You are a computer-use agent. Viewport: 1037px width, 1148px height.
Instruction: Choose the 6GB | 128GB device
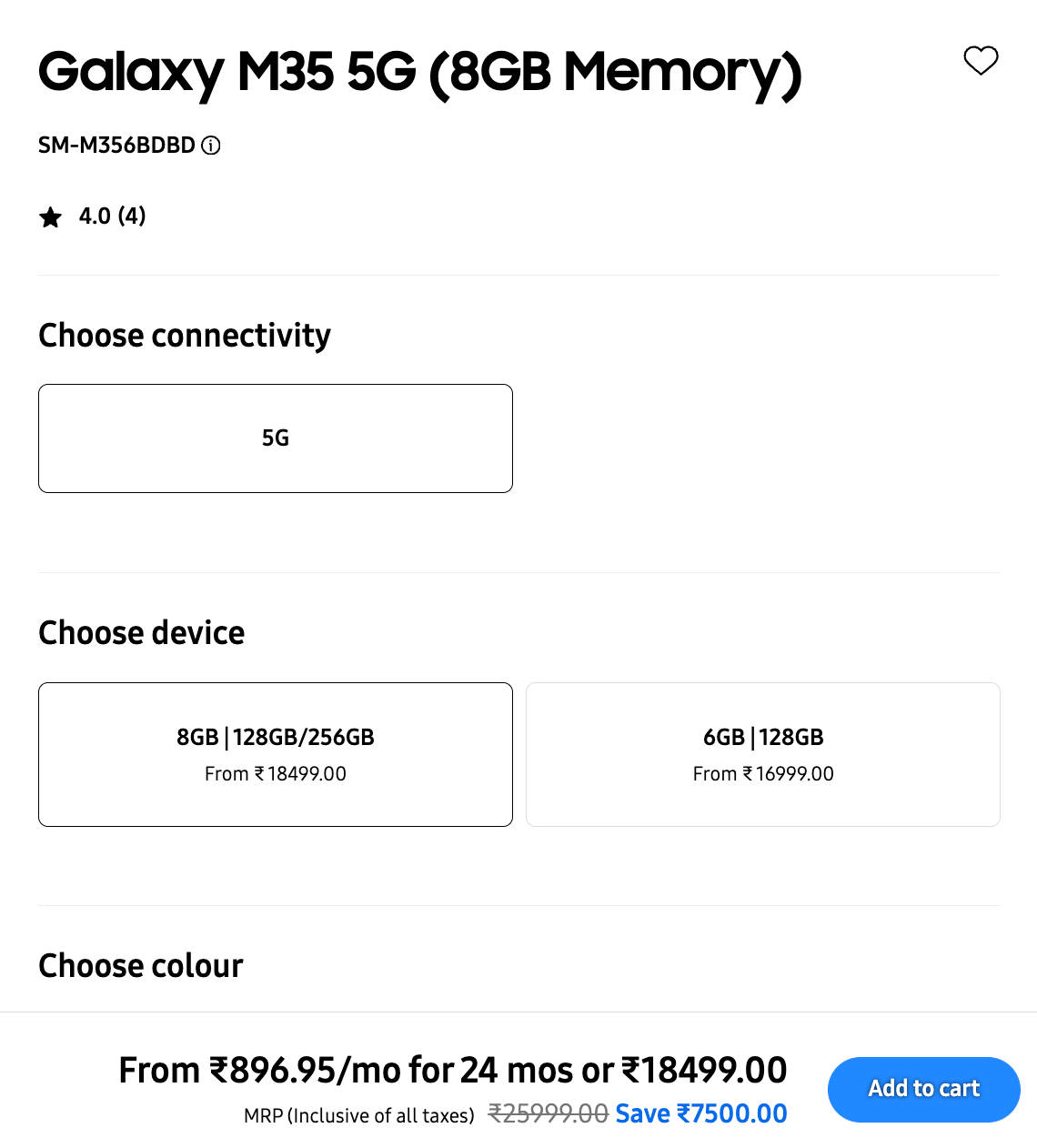click(762, 753)
